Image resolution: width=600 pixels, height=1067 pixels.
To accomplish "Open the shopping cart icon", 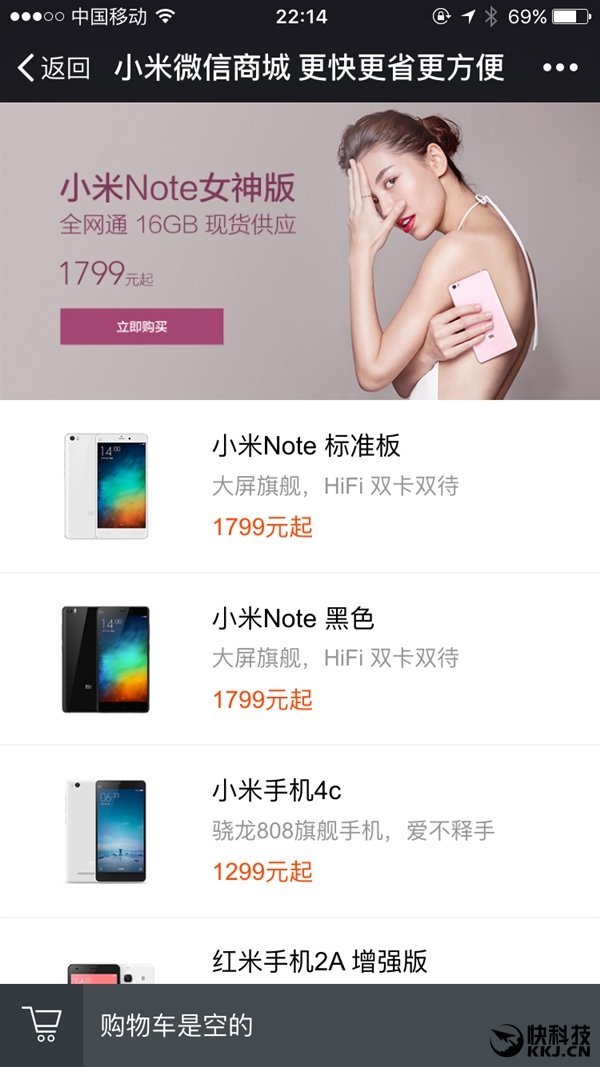I will point(41,1025).
